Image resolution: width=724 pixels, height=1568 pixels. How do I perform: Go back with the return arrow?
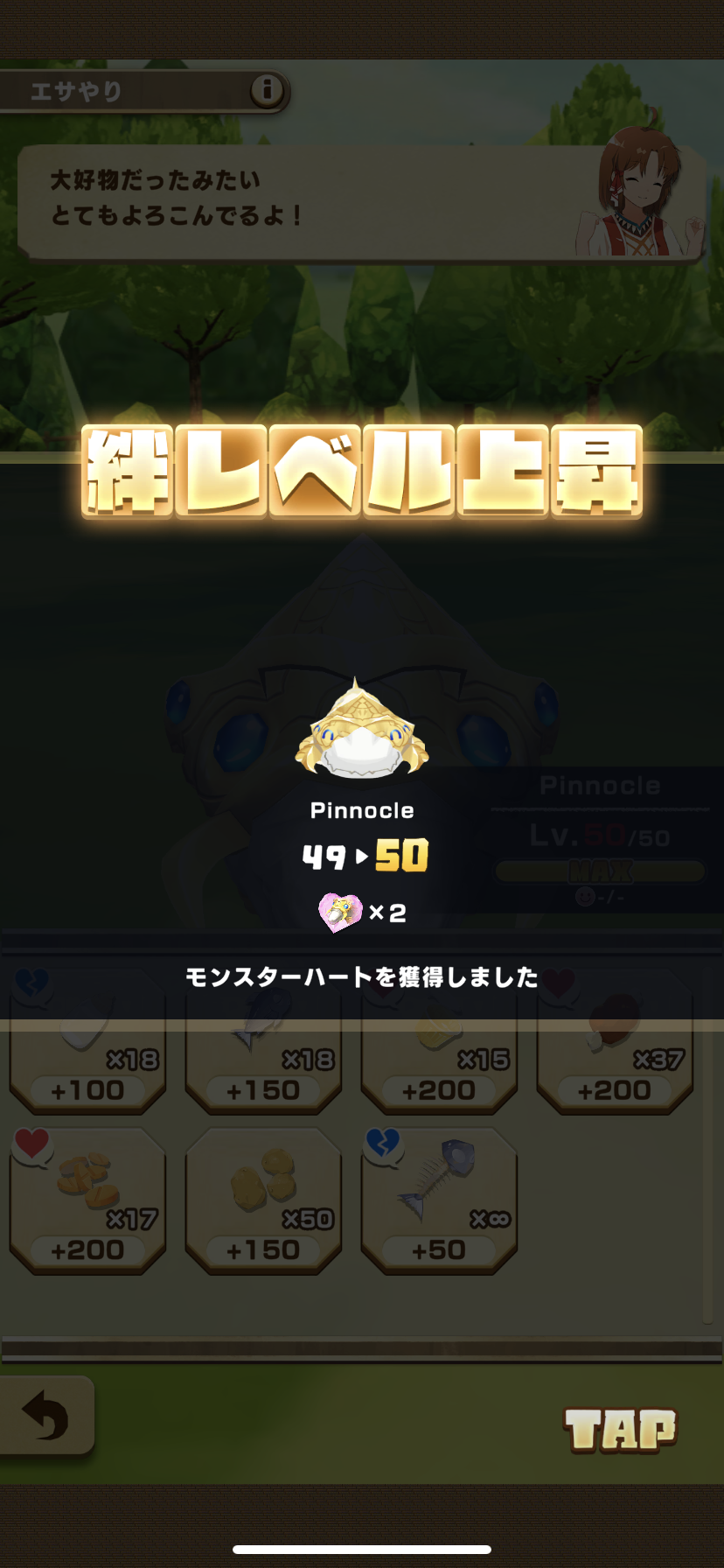pyautogui.click(x=45, y=1417)
